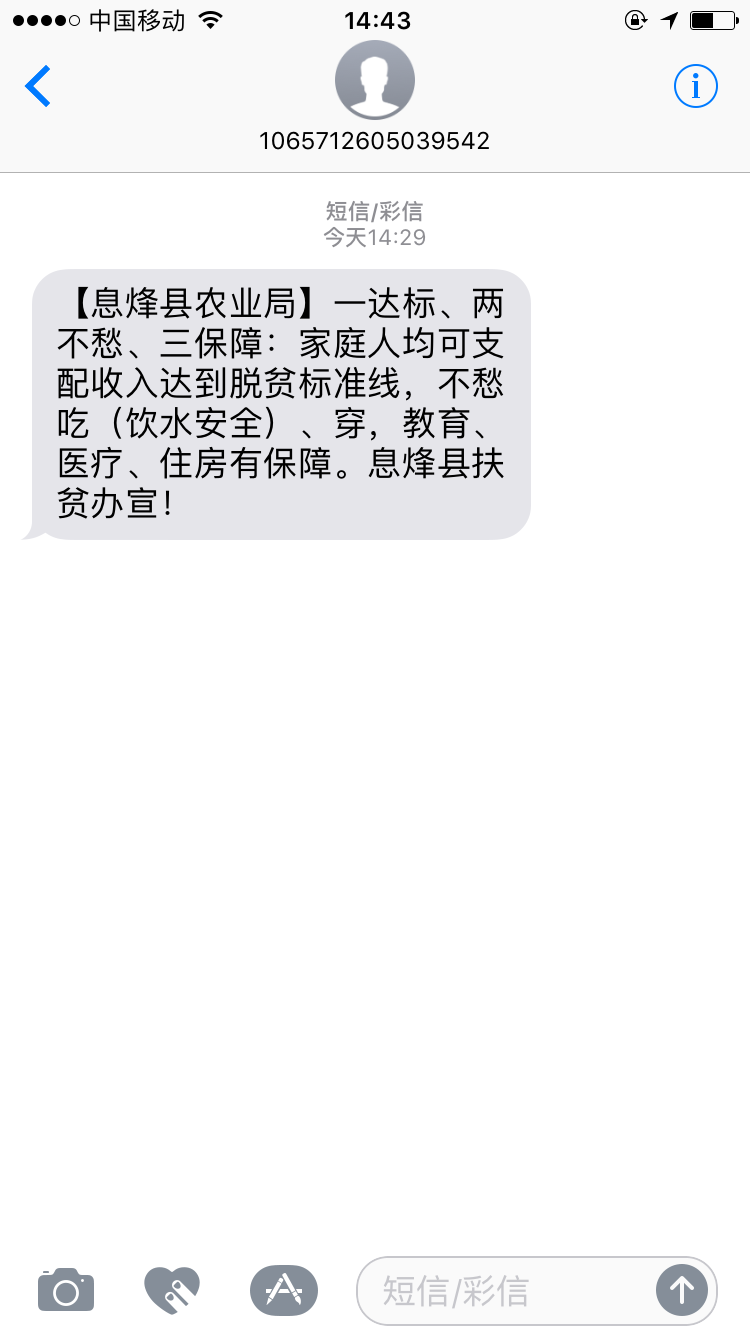This screenshot has width=750, height=1334.
Task: Send the message with the arrow button
Action: tap(682, 1291)
